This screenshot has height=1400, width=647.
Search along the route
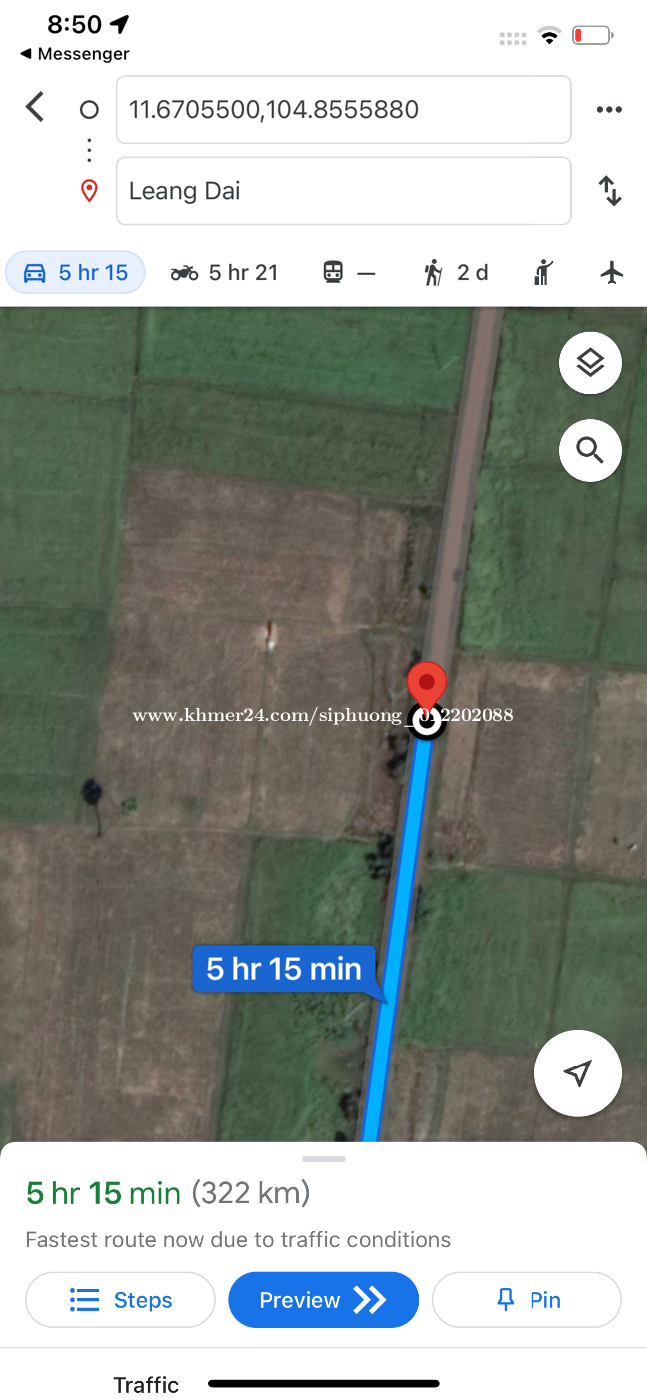point(590,451)
